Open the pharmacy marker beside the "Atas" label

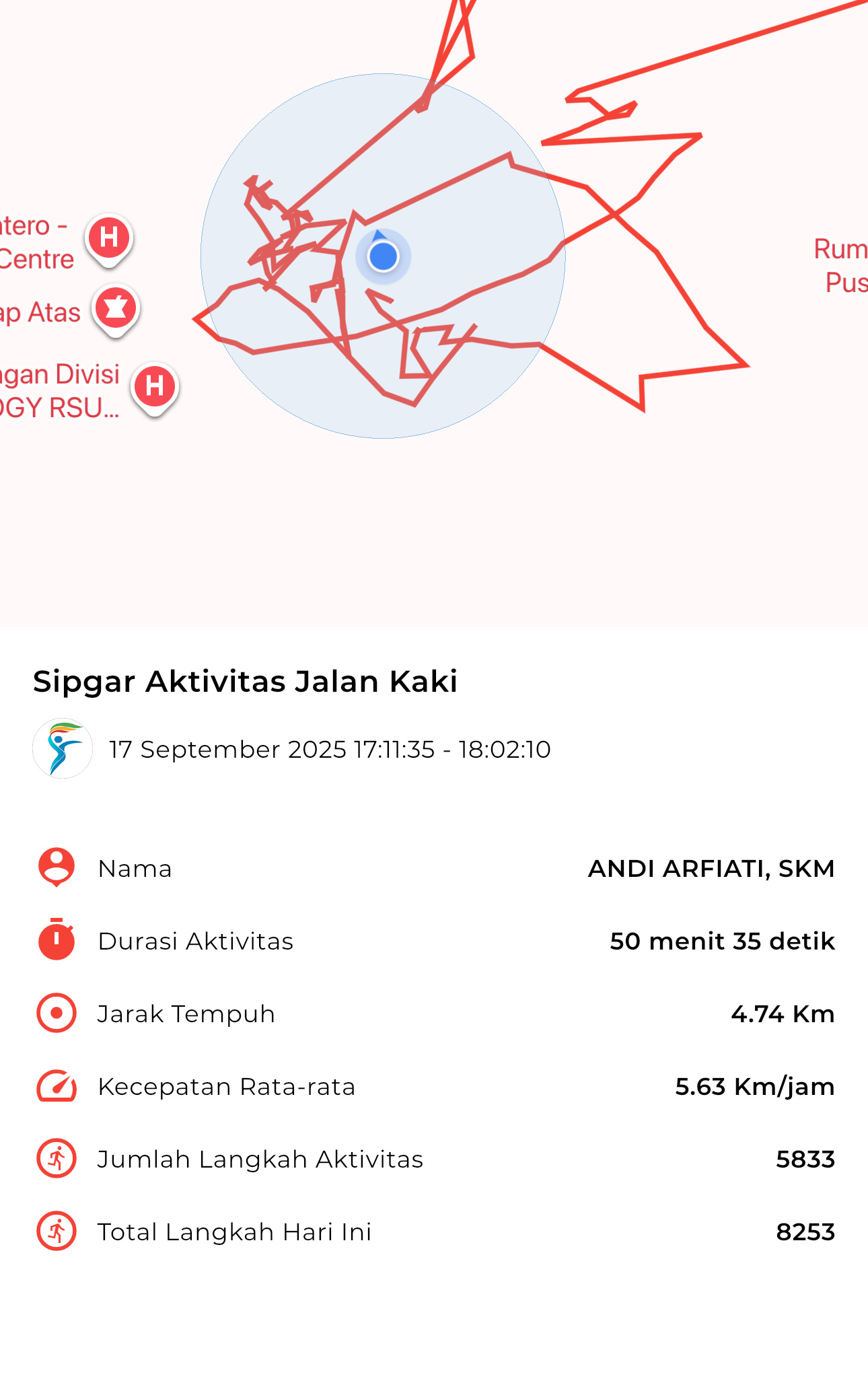116,308
